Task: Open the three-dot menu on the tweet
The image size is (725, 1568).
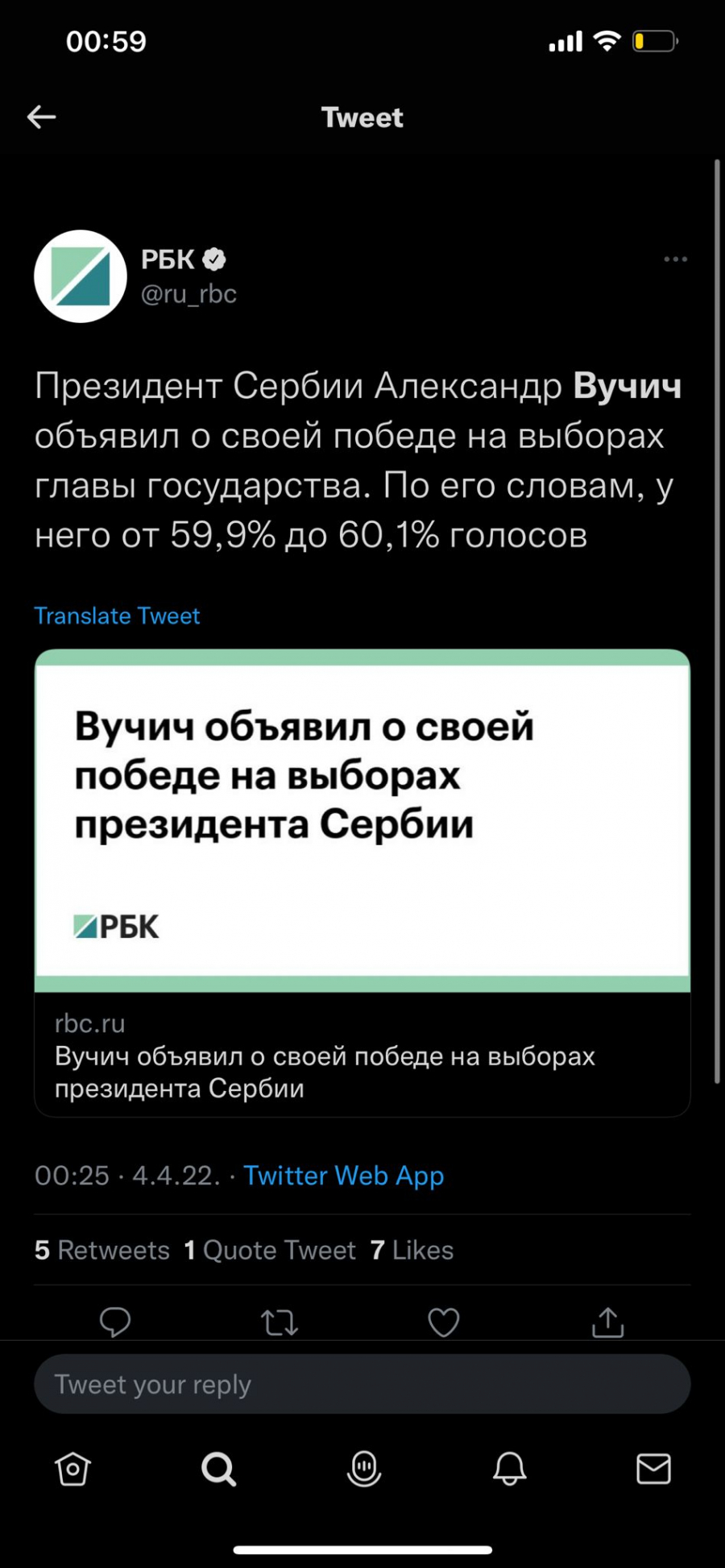Action: (675, 259)
